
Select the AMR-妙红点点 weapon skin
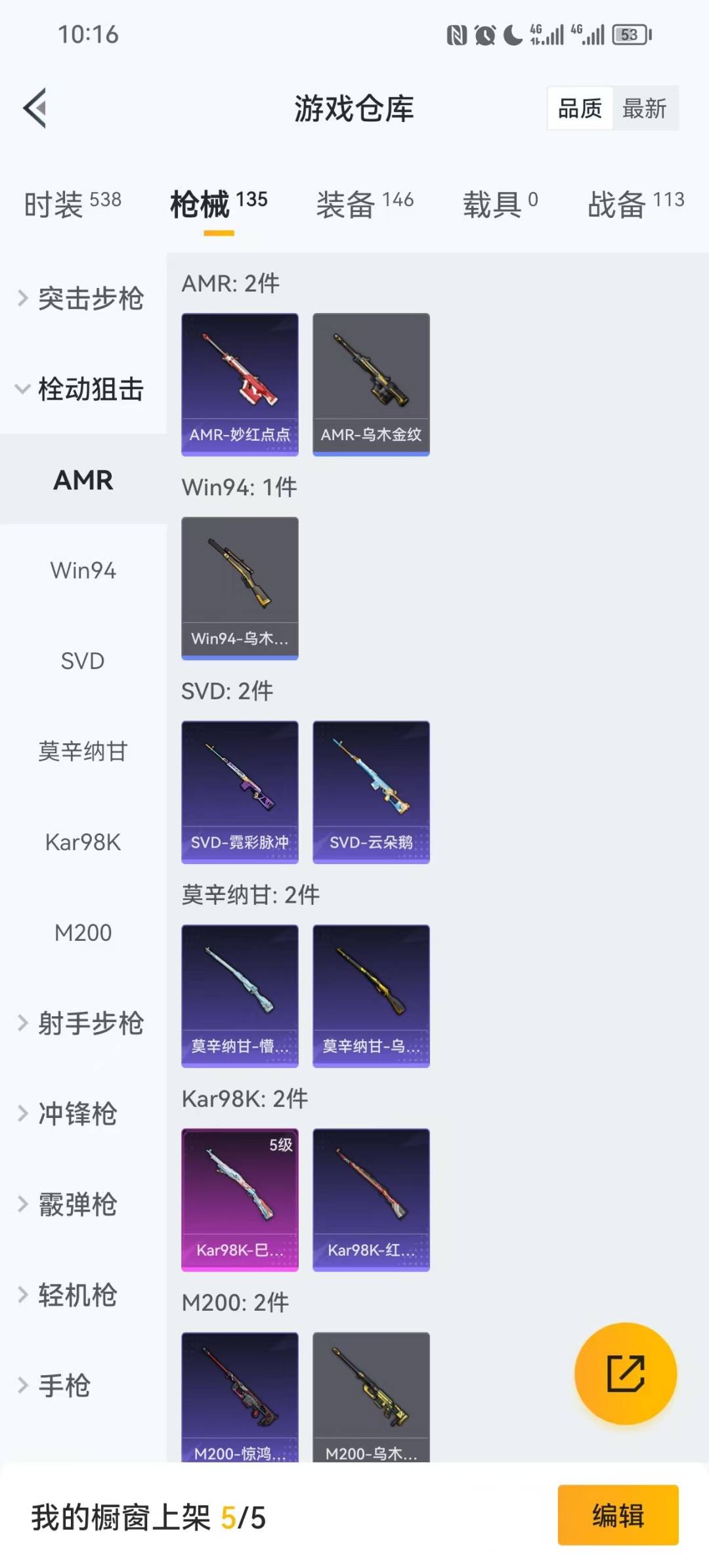coord(240,384)
